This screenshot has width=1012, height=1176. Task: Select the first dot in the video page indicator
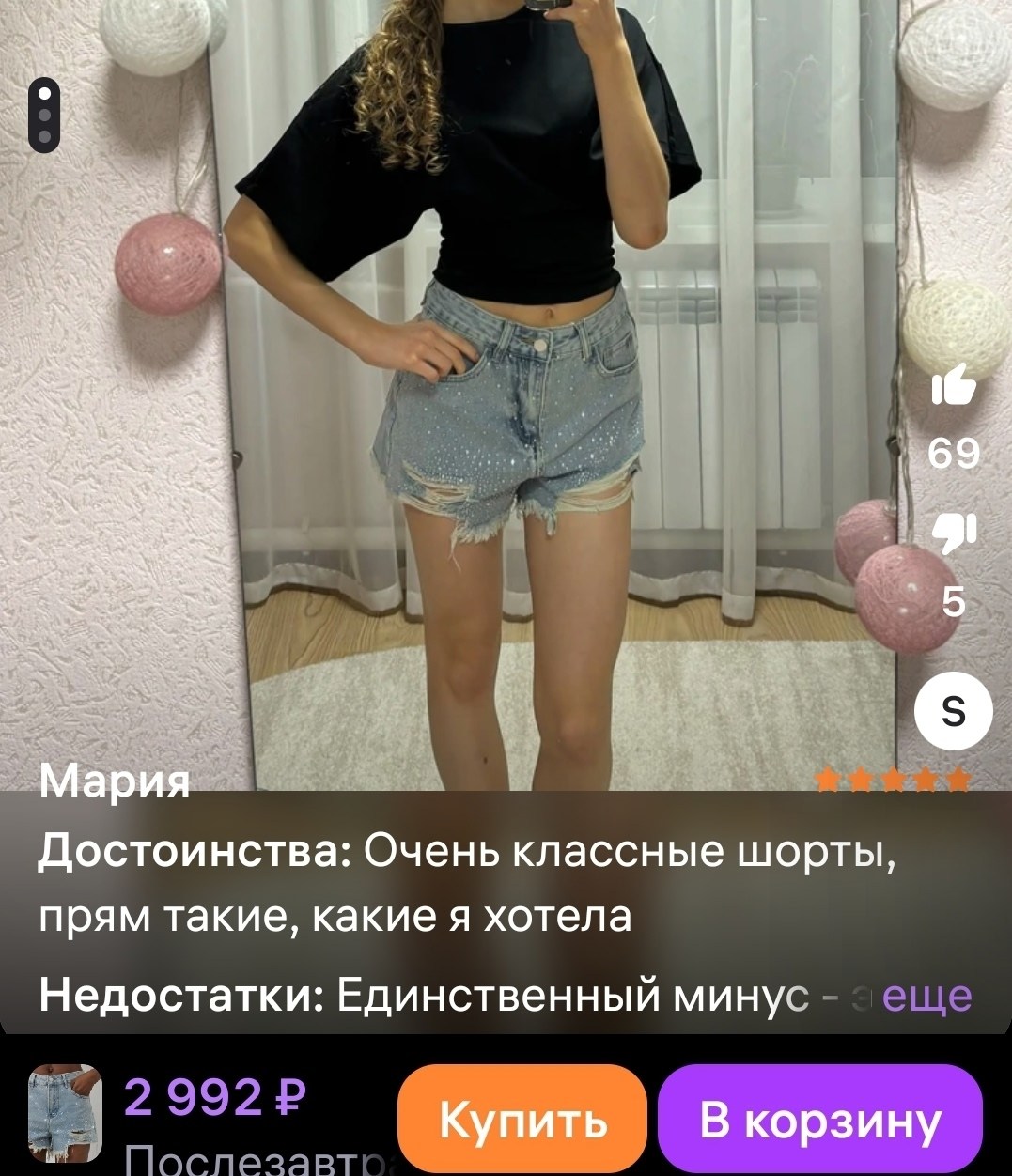tap(44, 93)
